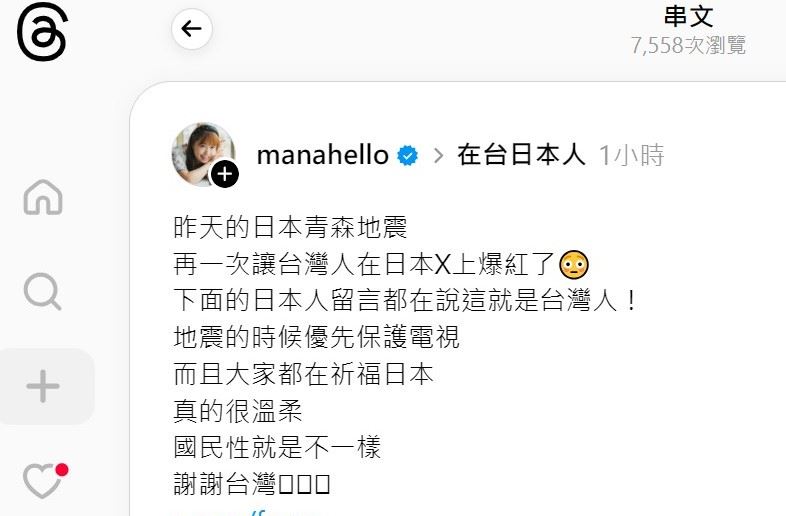Follow manahello via avatar plus badge
The width and height of the screenshot is (786, 516).
point(226,174)
